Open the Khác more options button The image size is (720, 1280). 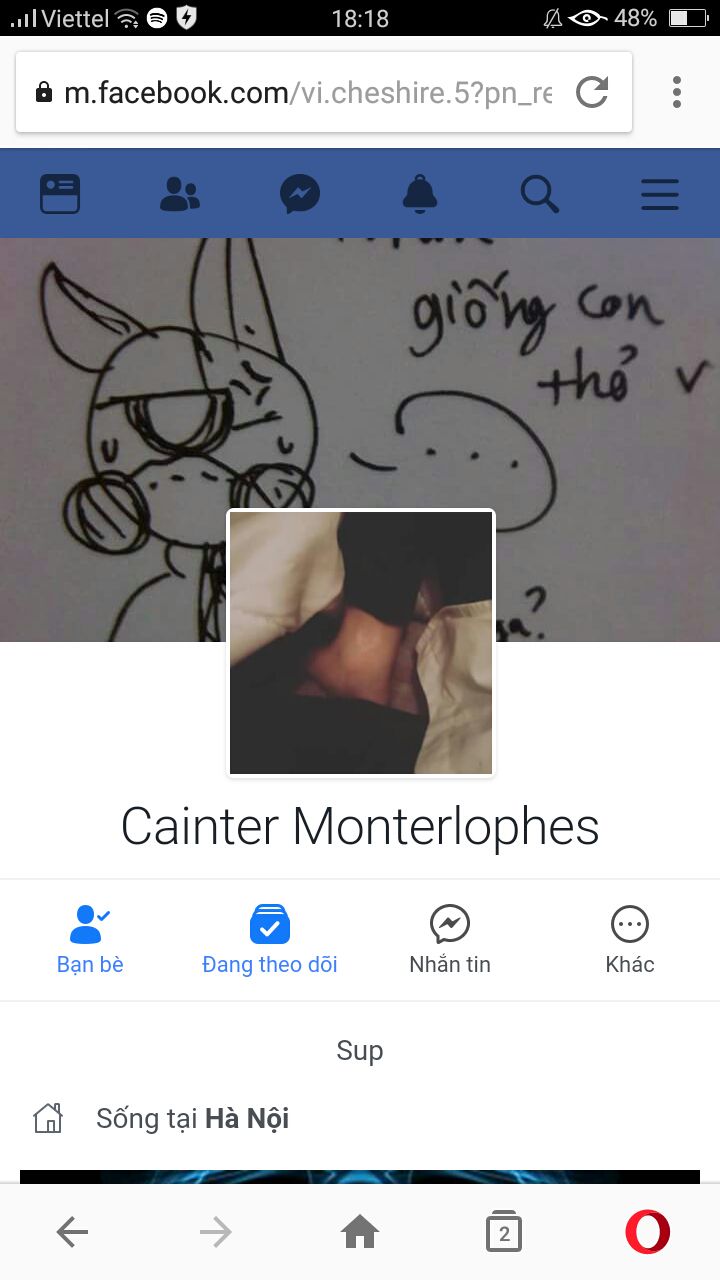[630, 939]
